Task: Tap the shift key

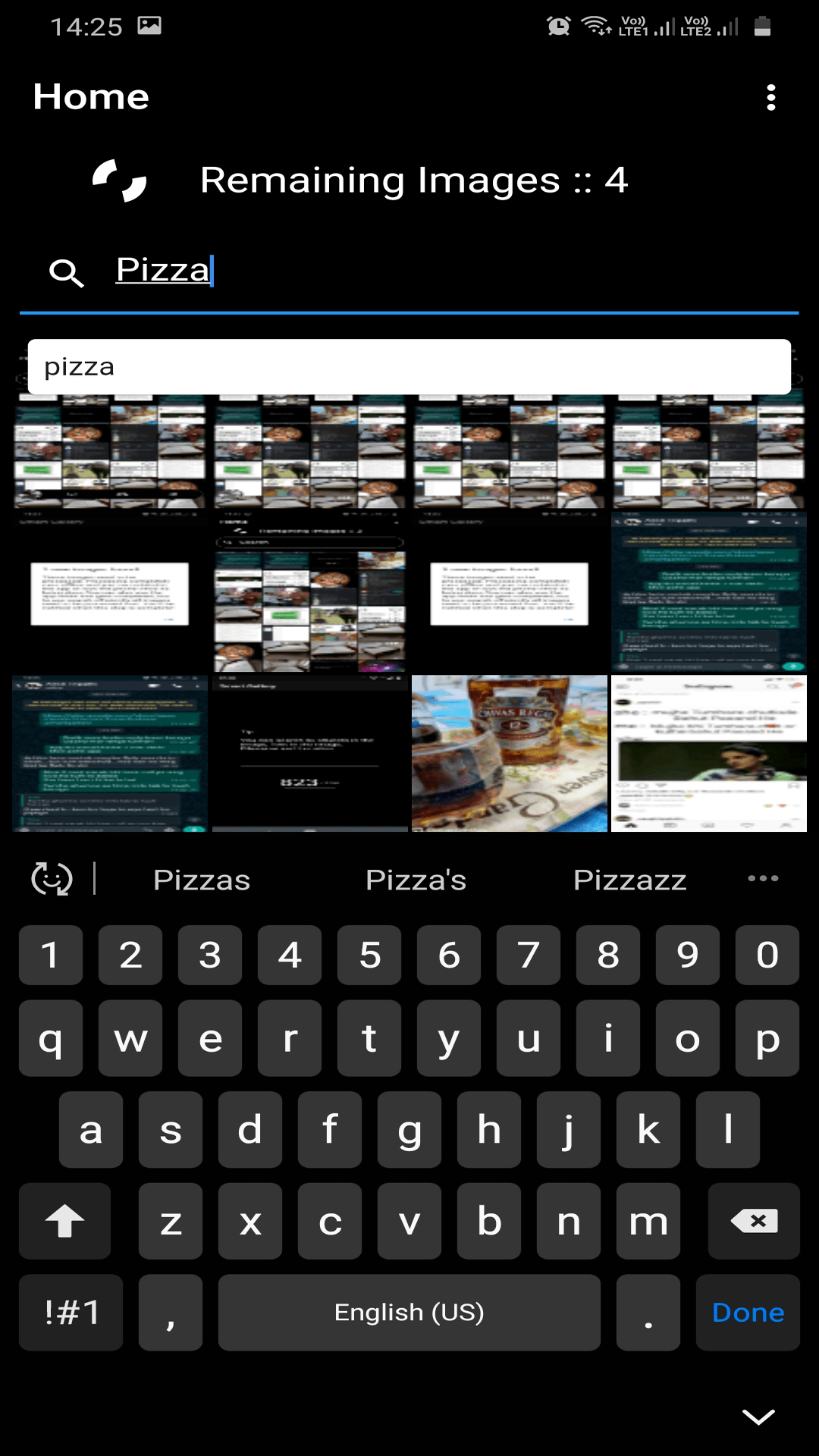Action: [65, 1221]
